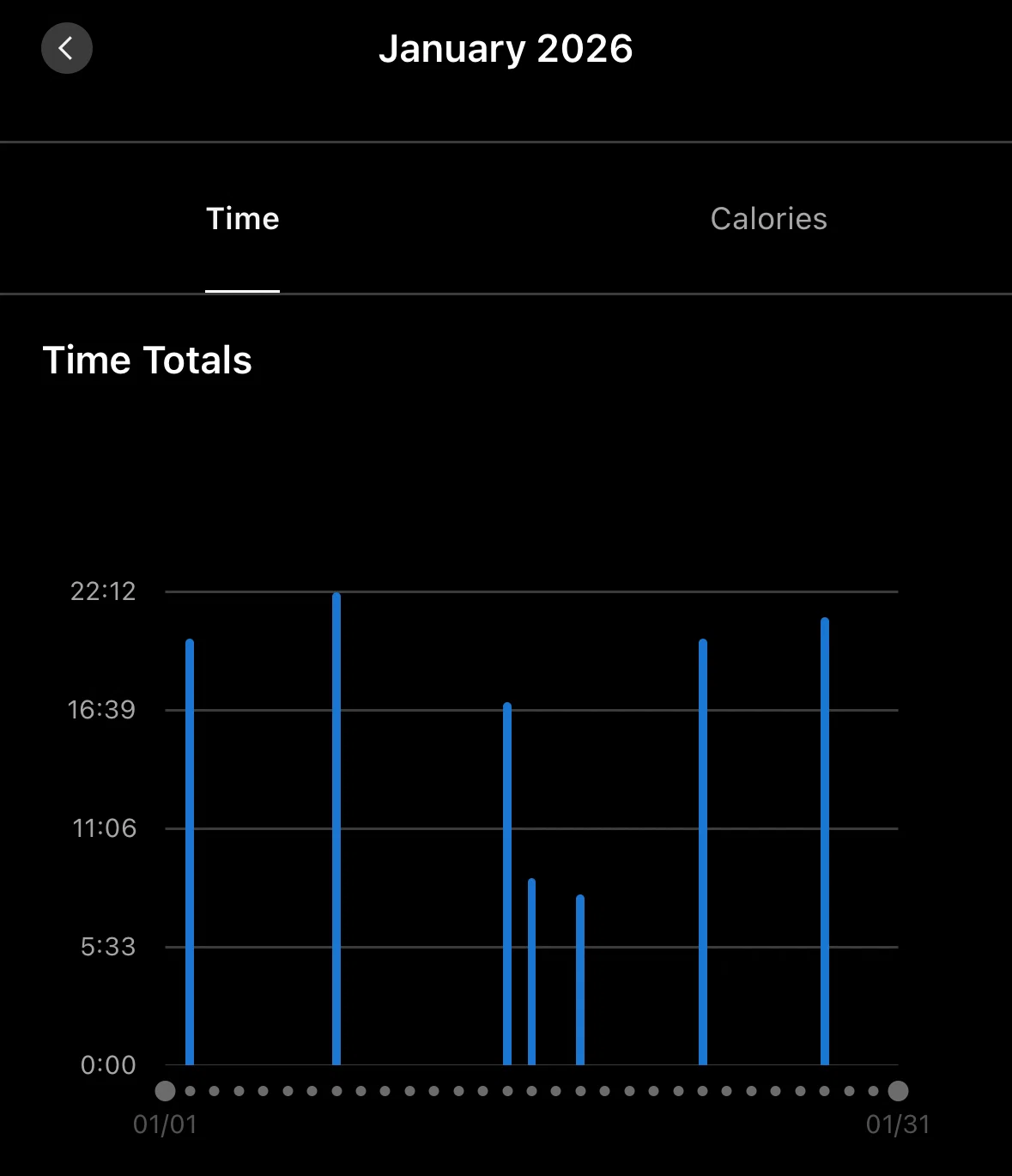1012x1176 pixels.
Task: Switch to the Calories tab
Action: click(768, 219)
